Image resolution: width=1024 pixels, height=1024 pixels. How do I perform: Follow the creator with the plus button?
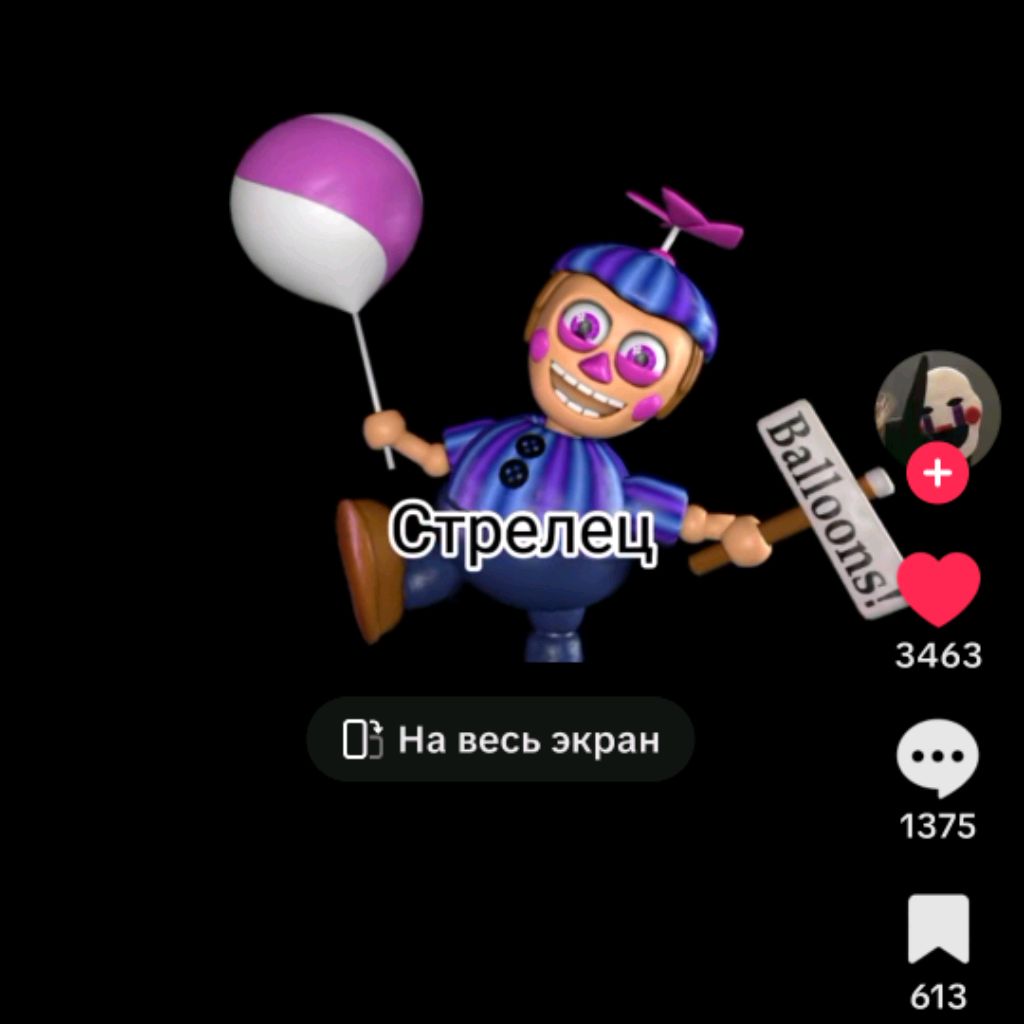tap(937, 473)
